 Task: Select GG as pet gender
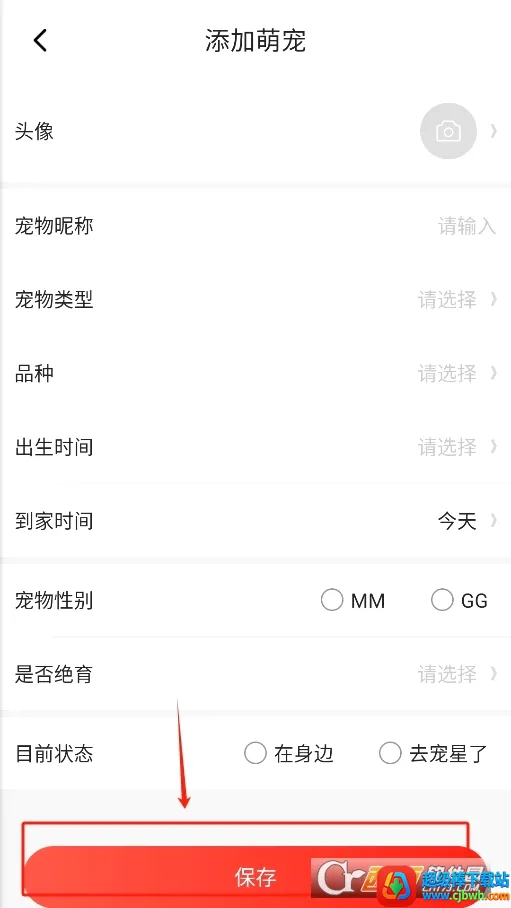tap(459, 601)
